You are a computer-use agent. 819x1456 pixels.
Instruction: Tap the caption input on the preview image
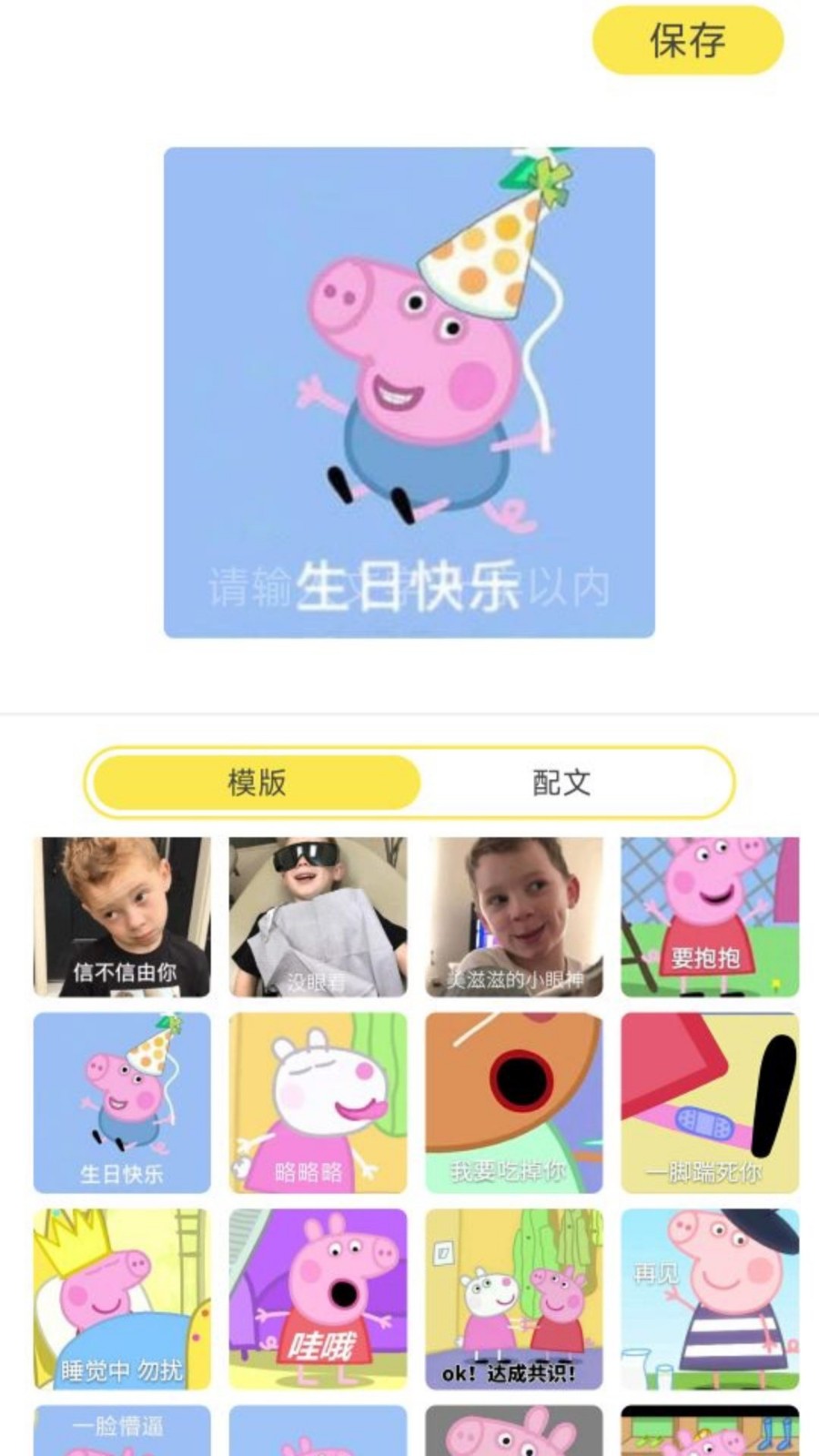pos(409,587)
